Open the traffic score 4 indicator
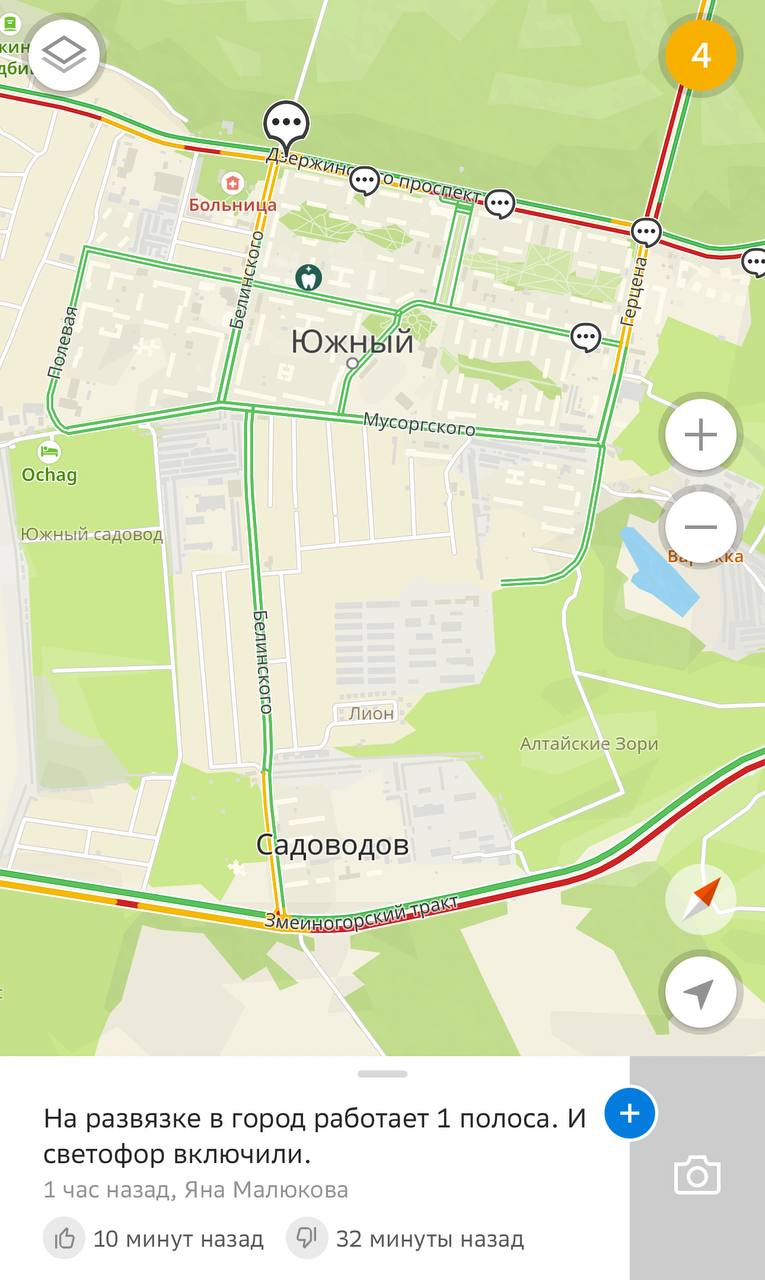 coord(701,55)
